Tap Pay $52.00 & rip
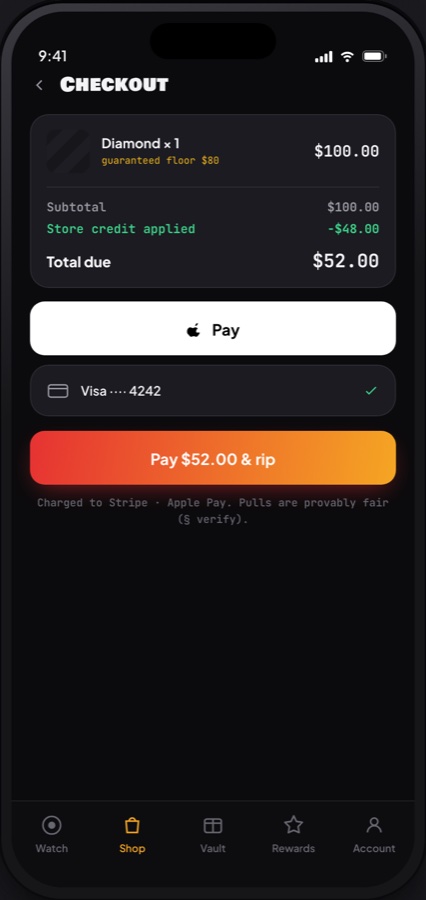 213,458
